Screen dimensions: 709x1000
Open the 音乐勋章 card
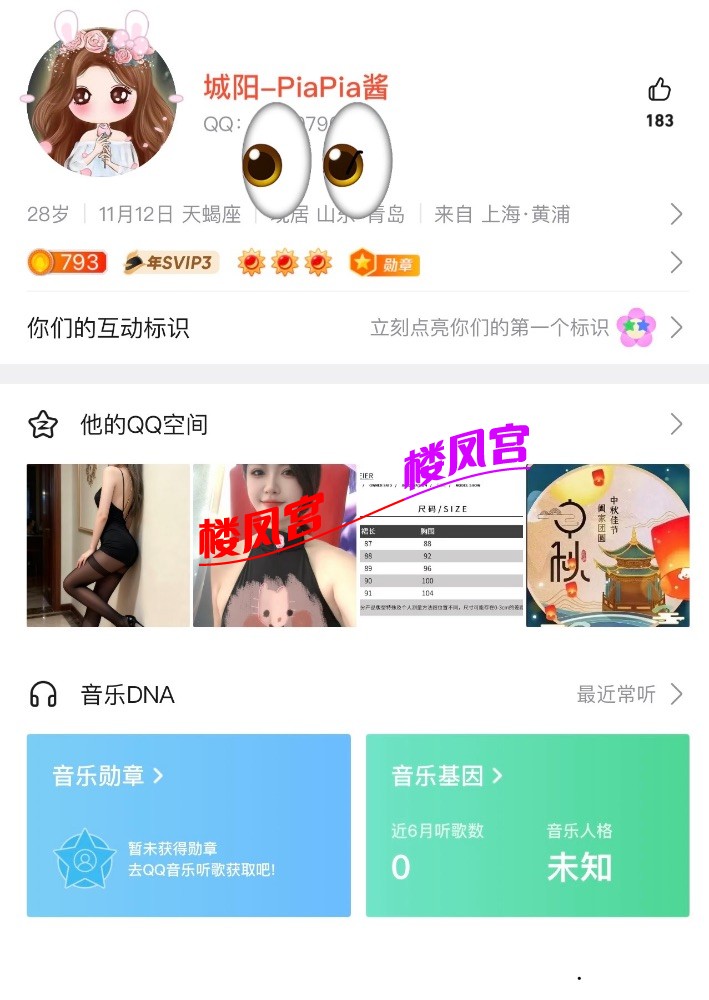pyautogui.click(x=188, y=825)
